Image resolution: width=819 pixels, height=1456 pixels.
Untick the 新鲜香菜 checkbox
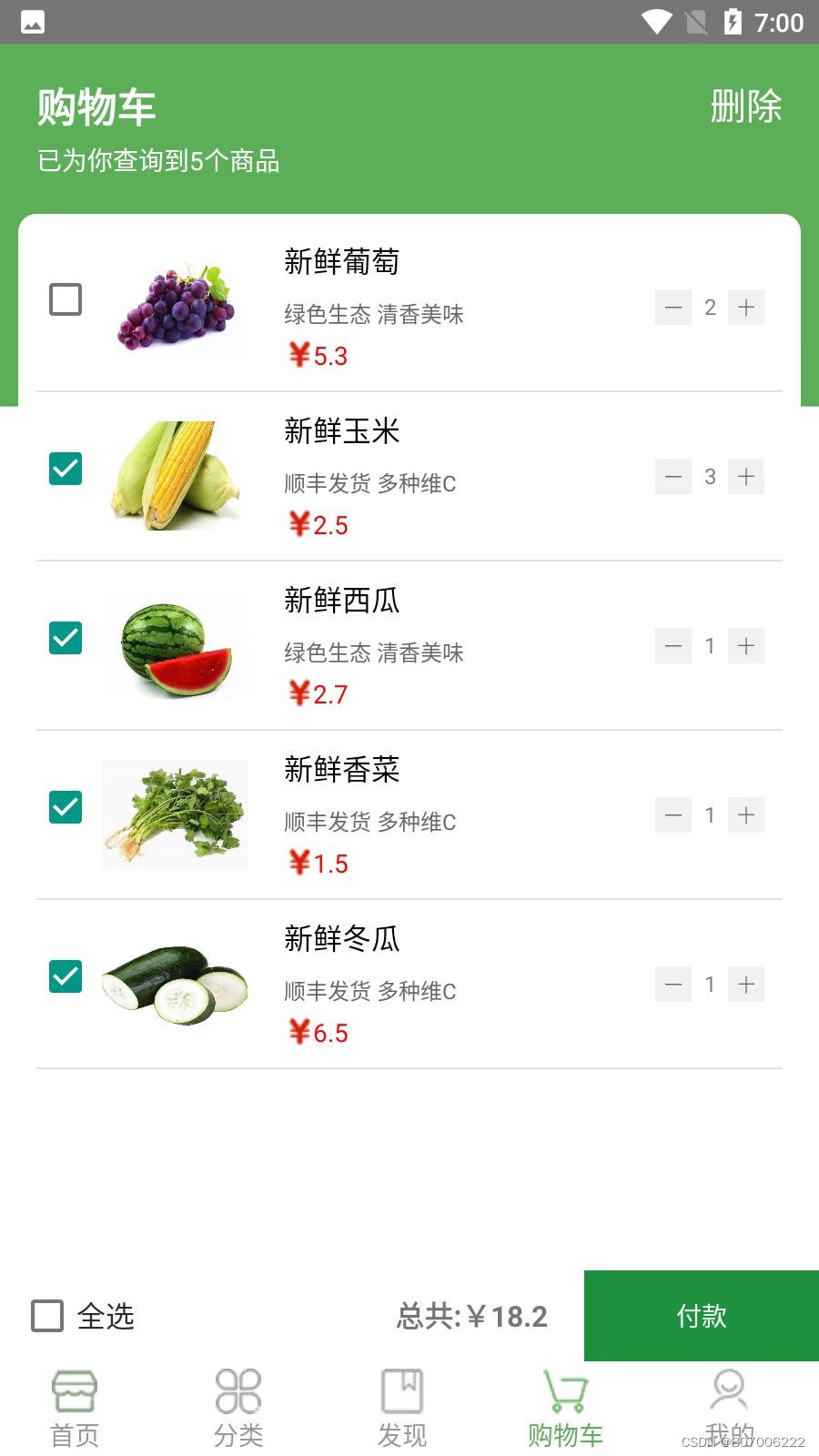pos(66,807)
